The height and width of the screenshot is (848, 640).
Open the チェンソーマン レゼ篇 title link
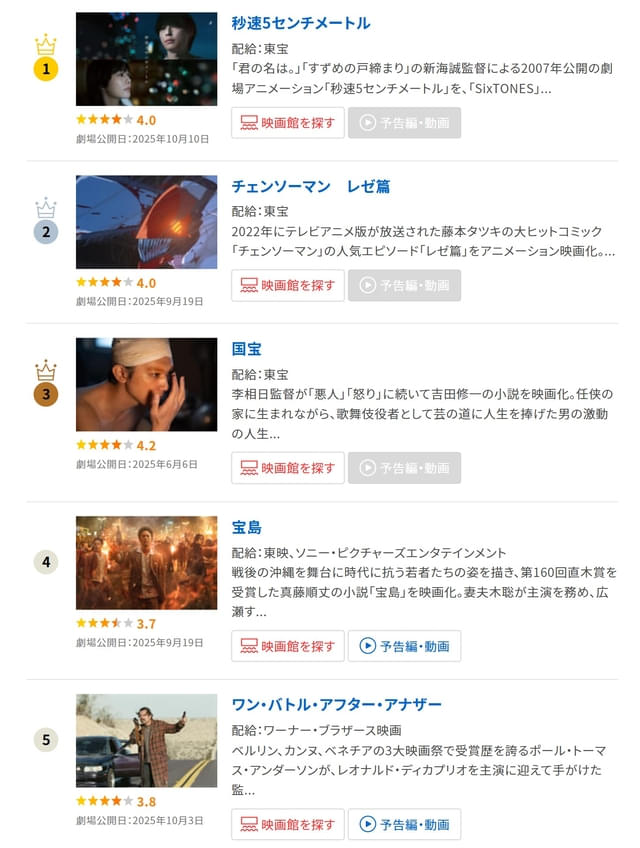[310, 186]
